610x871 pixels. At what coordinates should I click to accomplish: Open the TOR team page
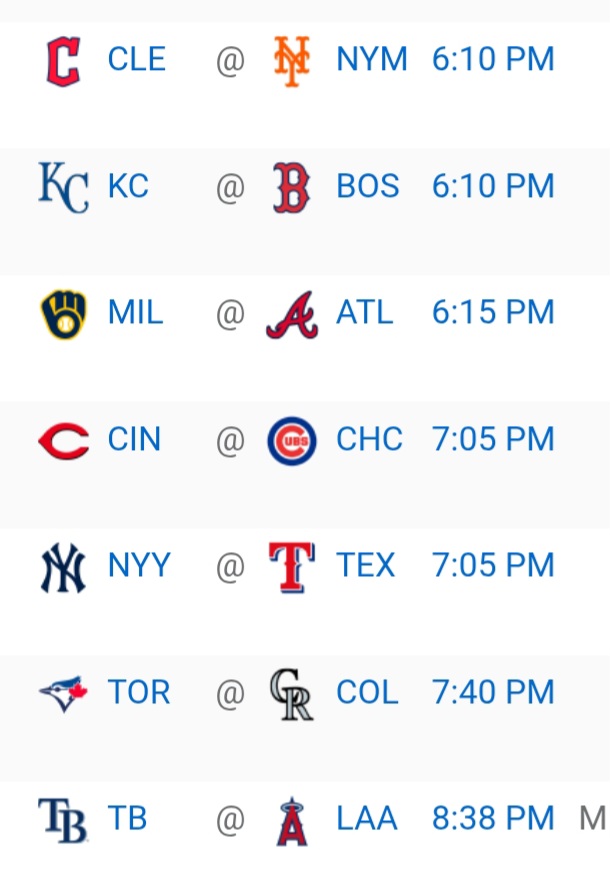[139, 693]
